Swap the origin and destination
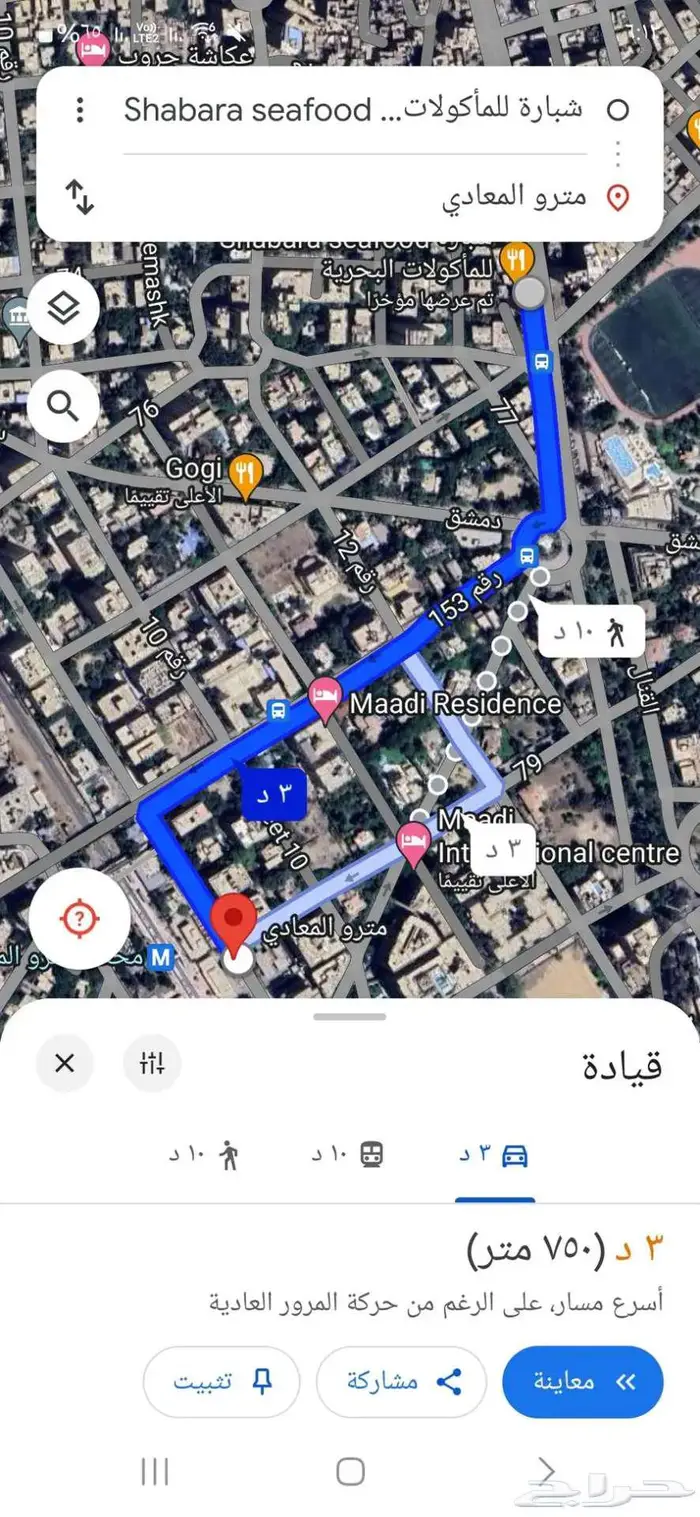This screenshot has width=700, height=1517. pyautogui.click(x=80, y=197)
